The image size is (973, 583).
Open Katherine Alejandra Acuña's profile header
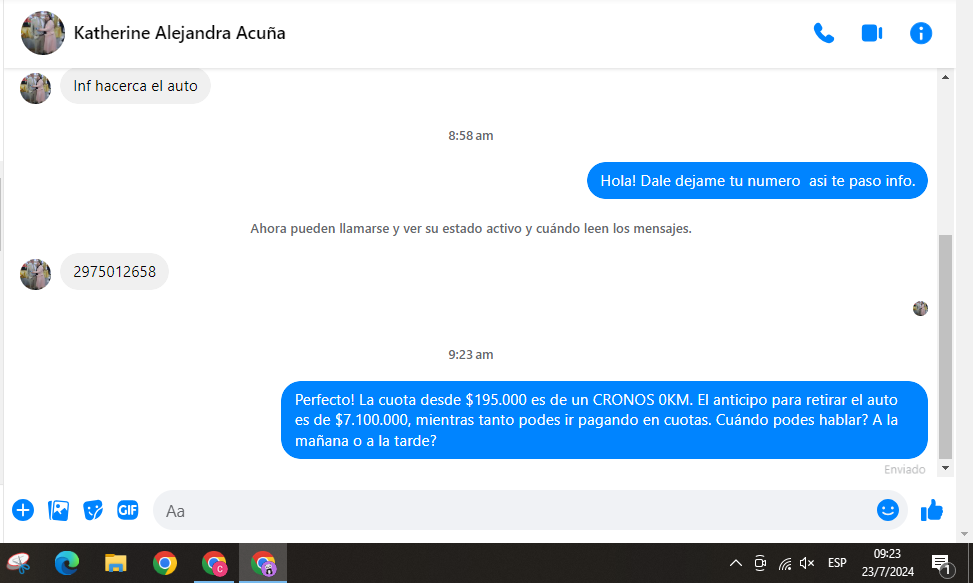pos(179,33)
